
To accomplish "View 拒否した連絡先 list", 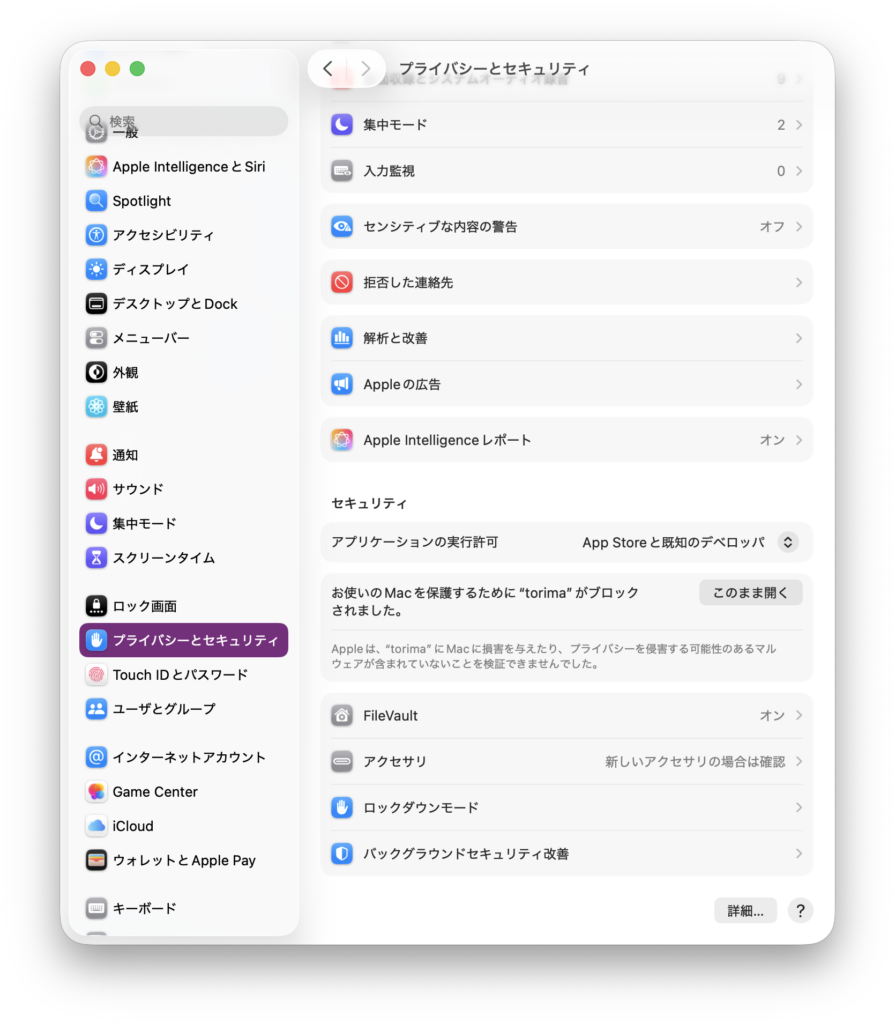I will pyautogui.click(x=566, y=283).
